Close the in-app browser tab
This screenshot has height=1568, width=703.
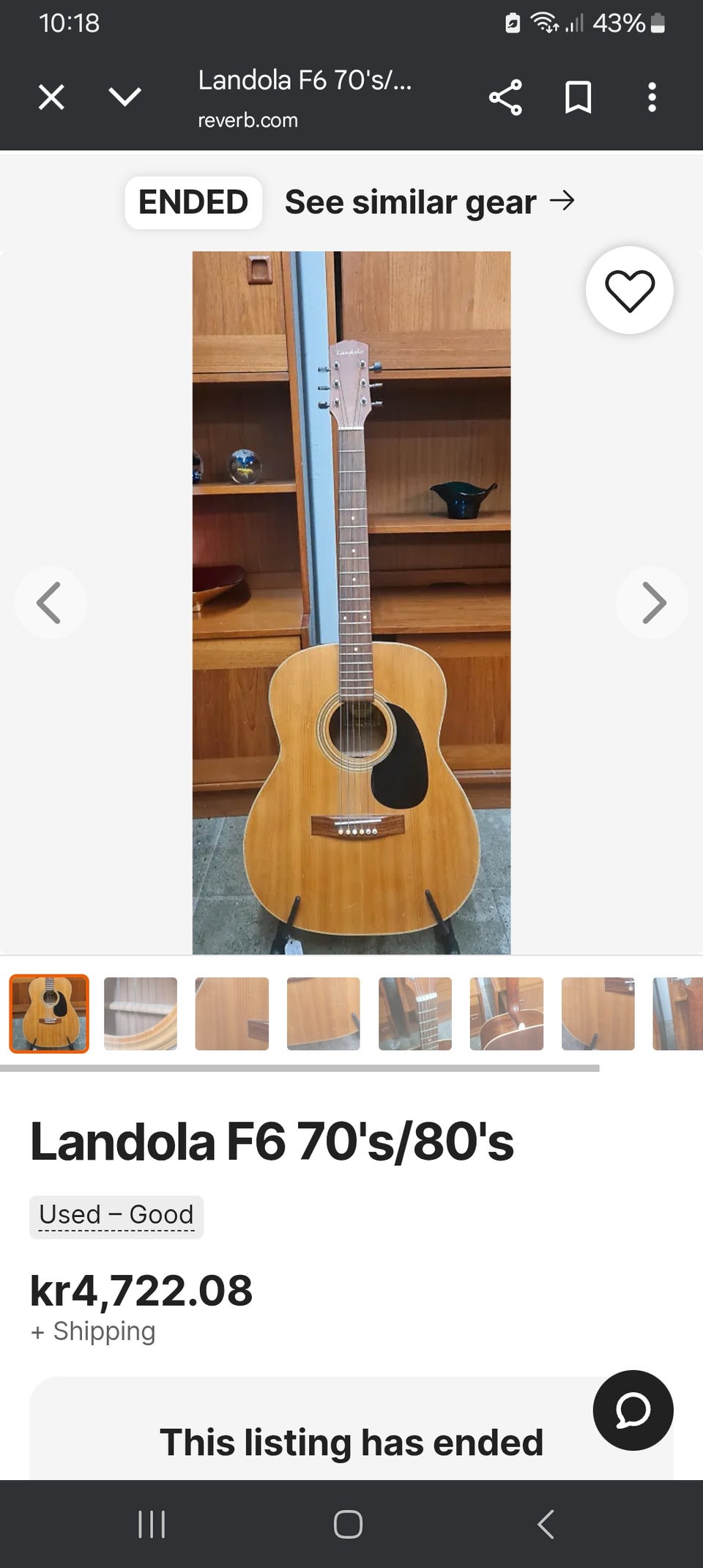click(x=51, y=97)
